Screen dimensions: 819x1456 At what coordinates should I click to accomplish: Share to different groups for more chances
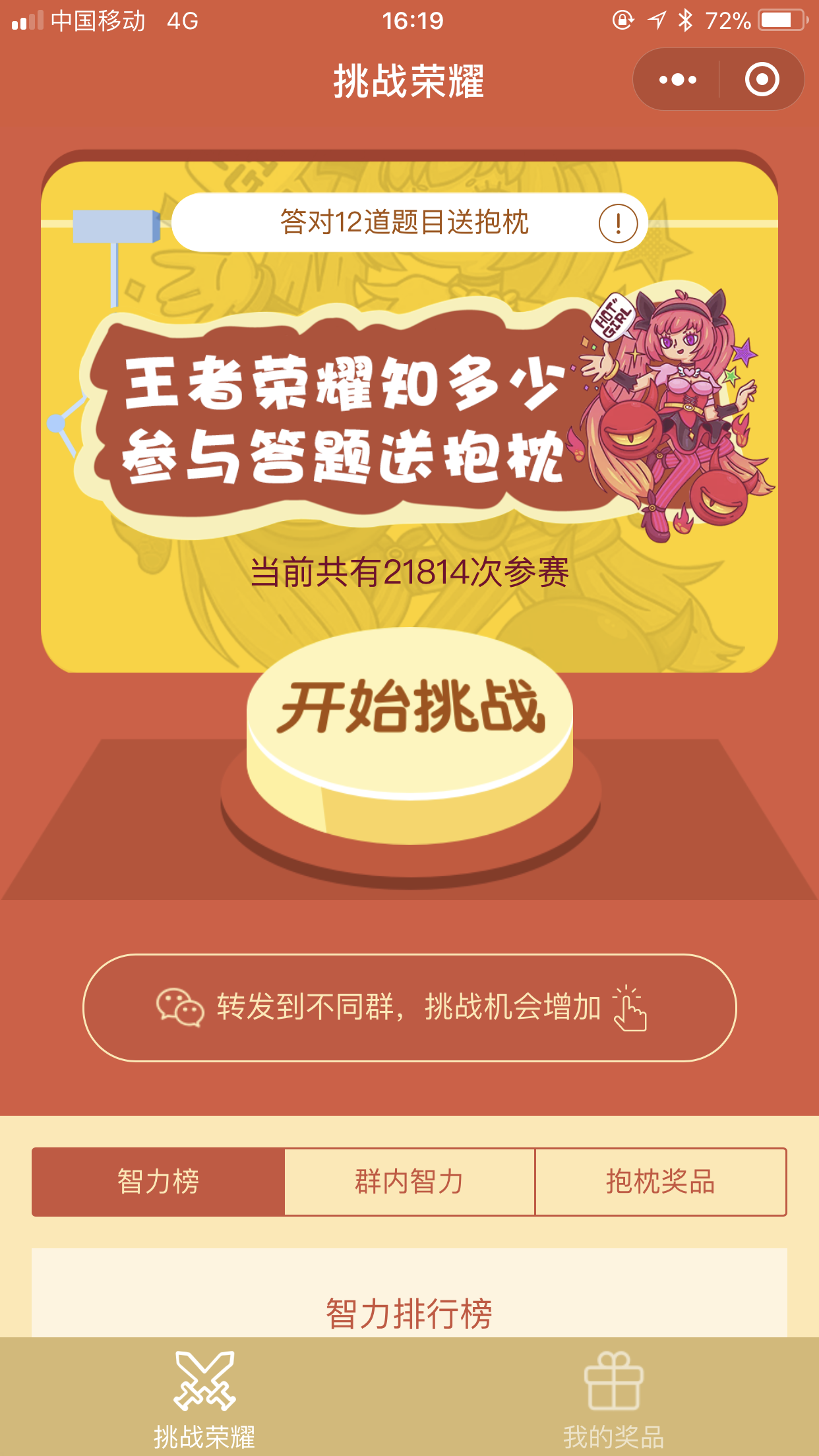point(409,1007)
